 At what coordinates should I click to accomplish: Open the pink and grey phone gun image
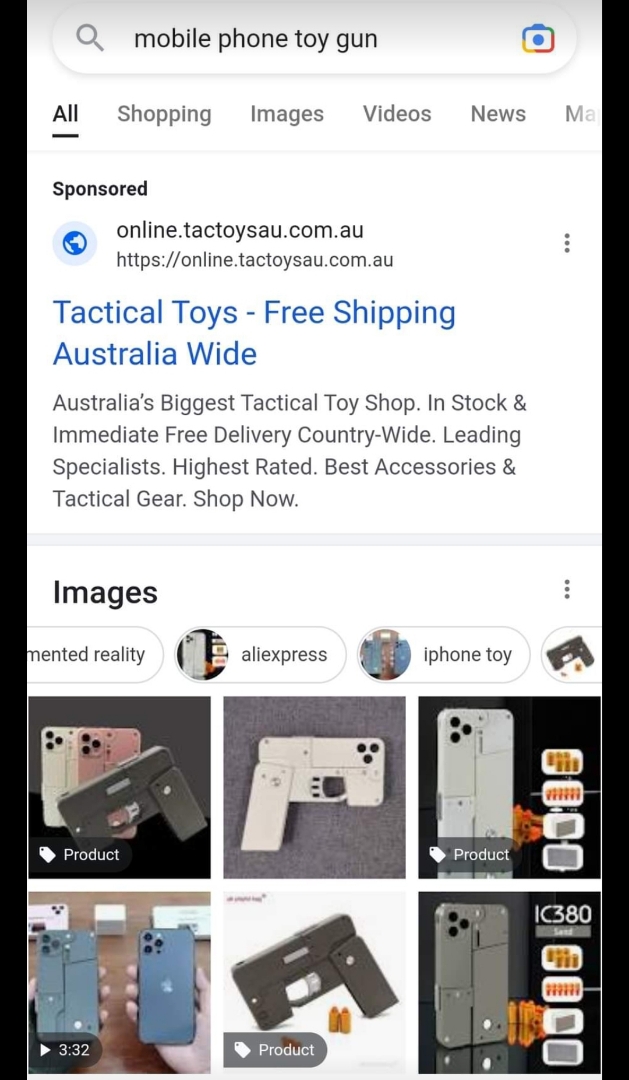[119, 787]
